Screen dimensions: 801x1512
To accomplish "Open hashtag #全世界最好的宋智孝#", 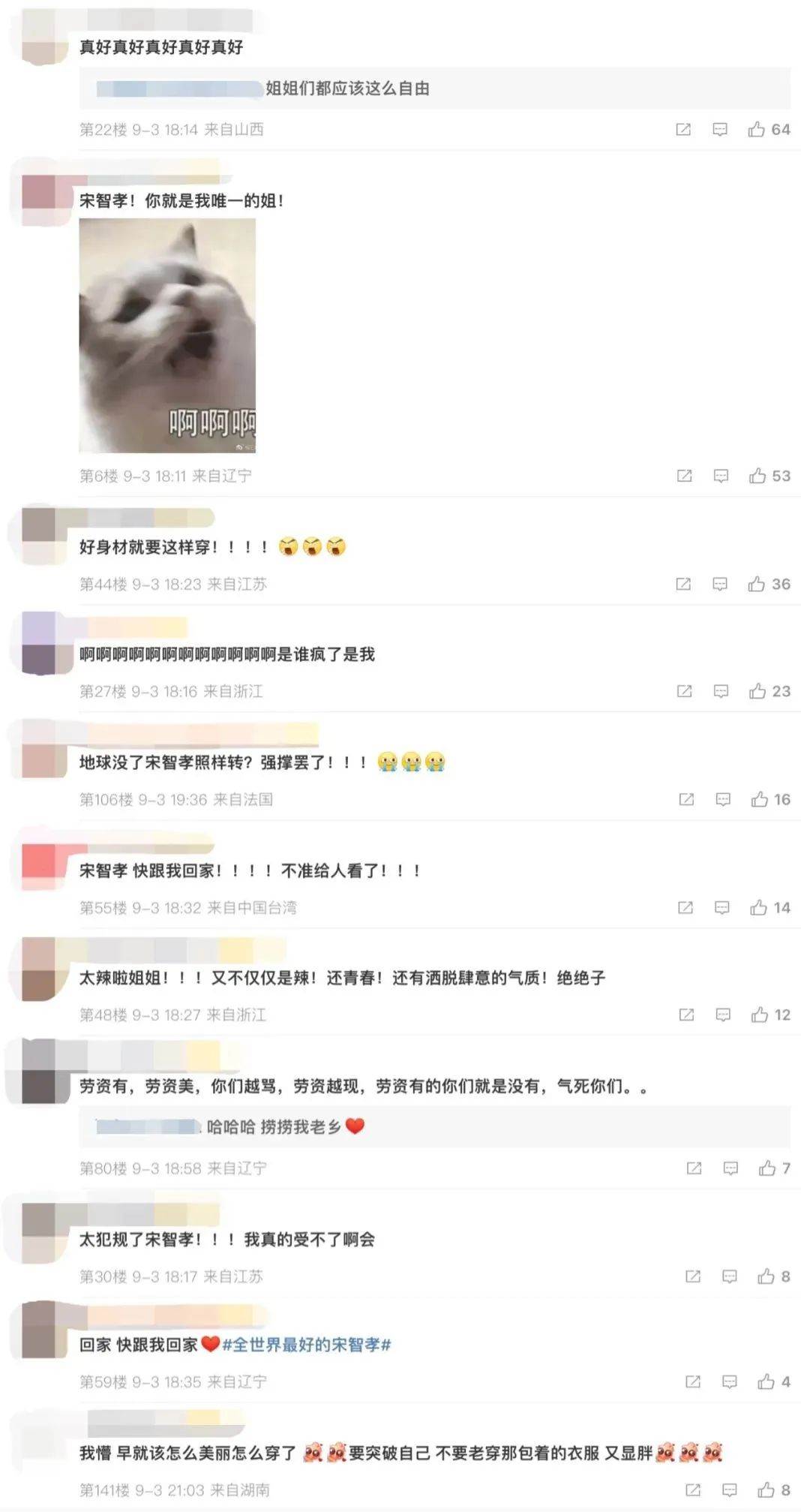I will click(x=307, y=1345).
